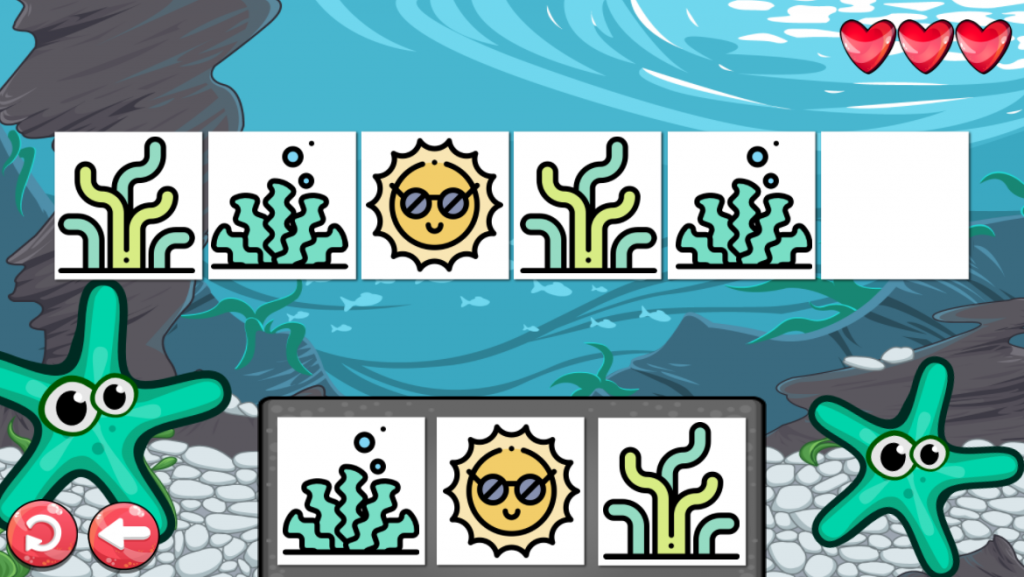Viewport: 1024px width, 577px height.
Task: Choose the sun with sunglasses answer card
Action: [511, 490]
